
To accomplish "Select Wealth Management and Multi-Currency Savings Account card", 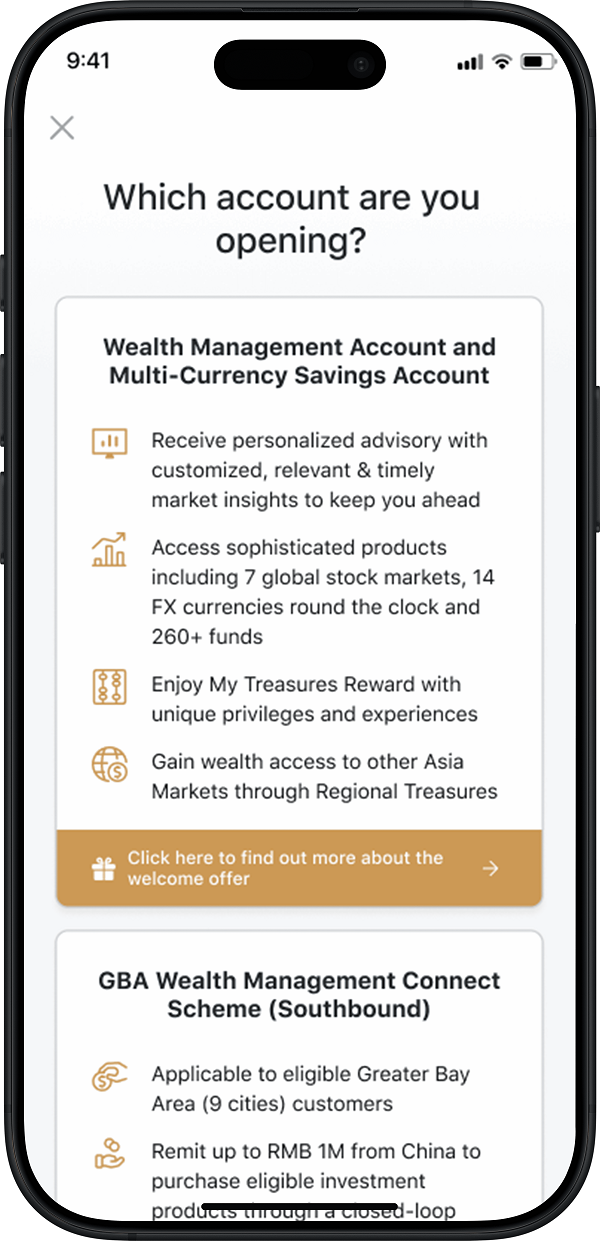I will 299,362.
